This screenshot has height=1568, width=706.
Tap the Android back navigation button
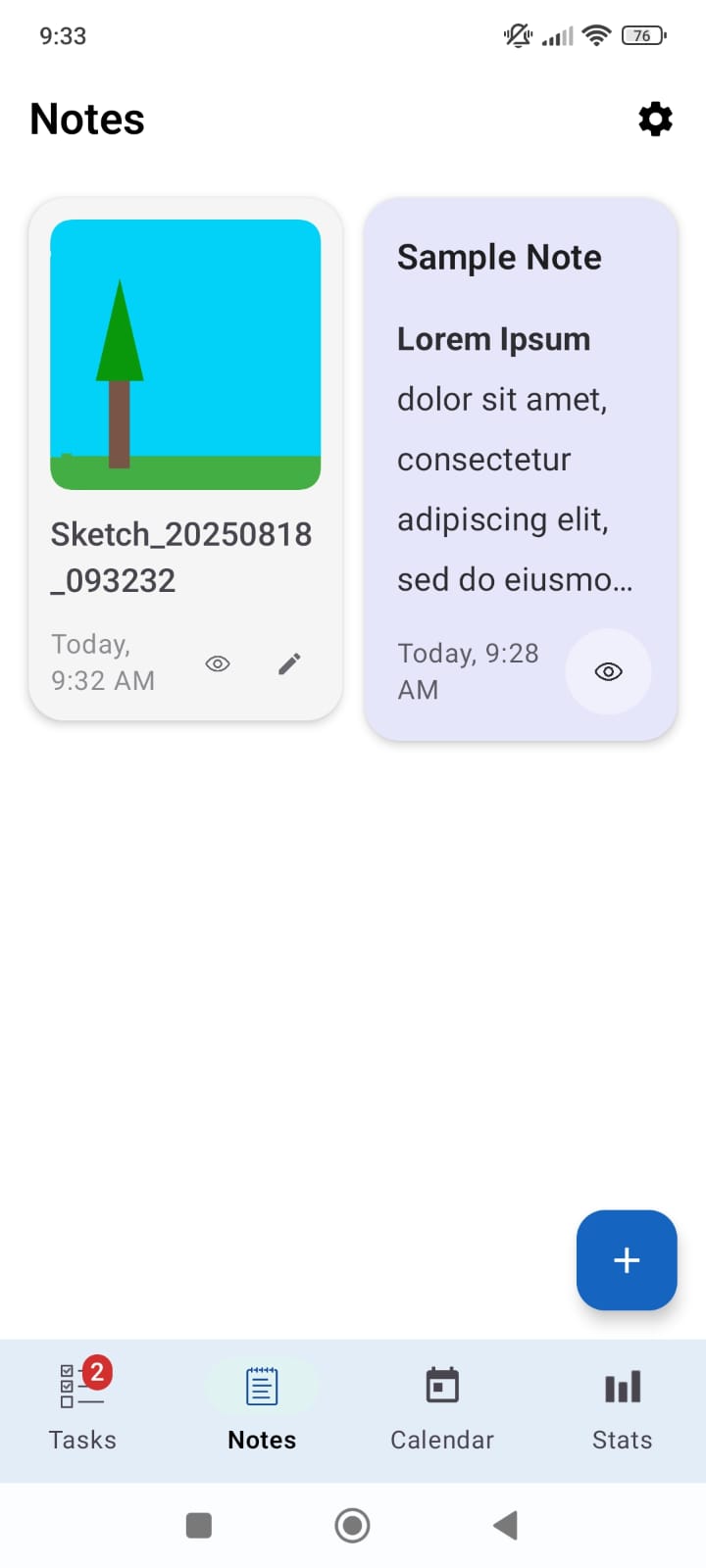click(506, 1525)
